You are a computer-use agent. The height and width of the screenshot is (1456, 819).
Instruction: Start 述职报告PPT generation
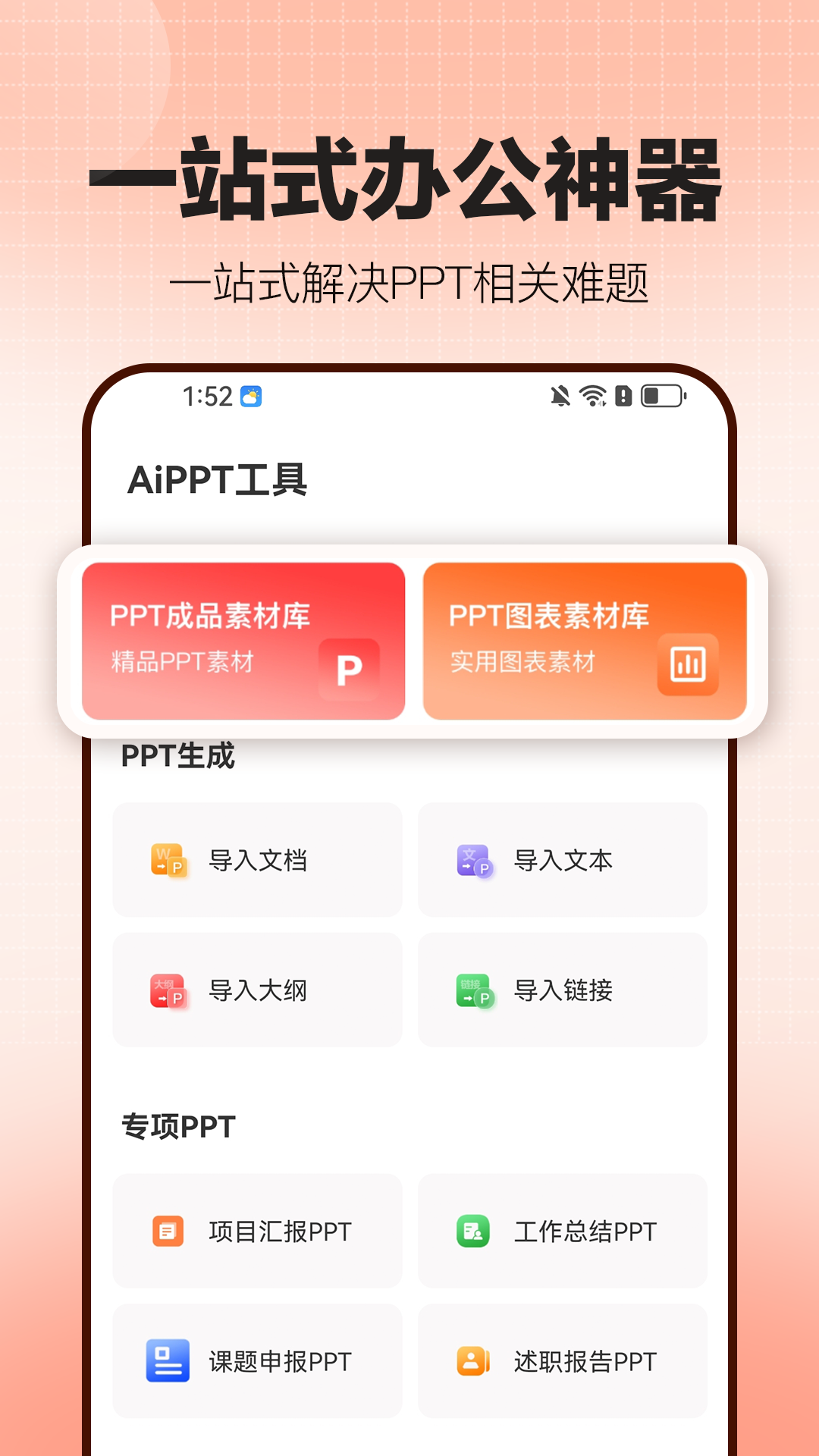561,1360
